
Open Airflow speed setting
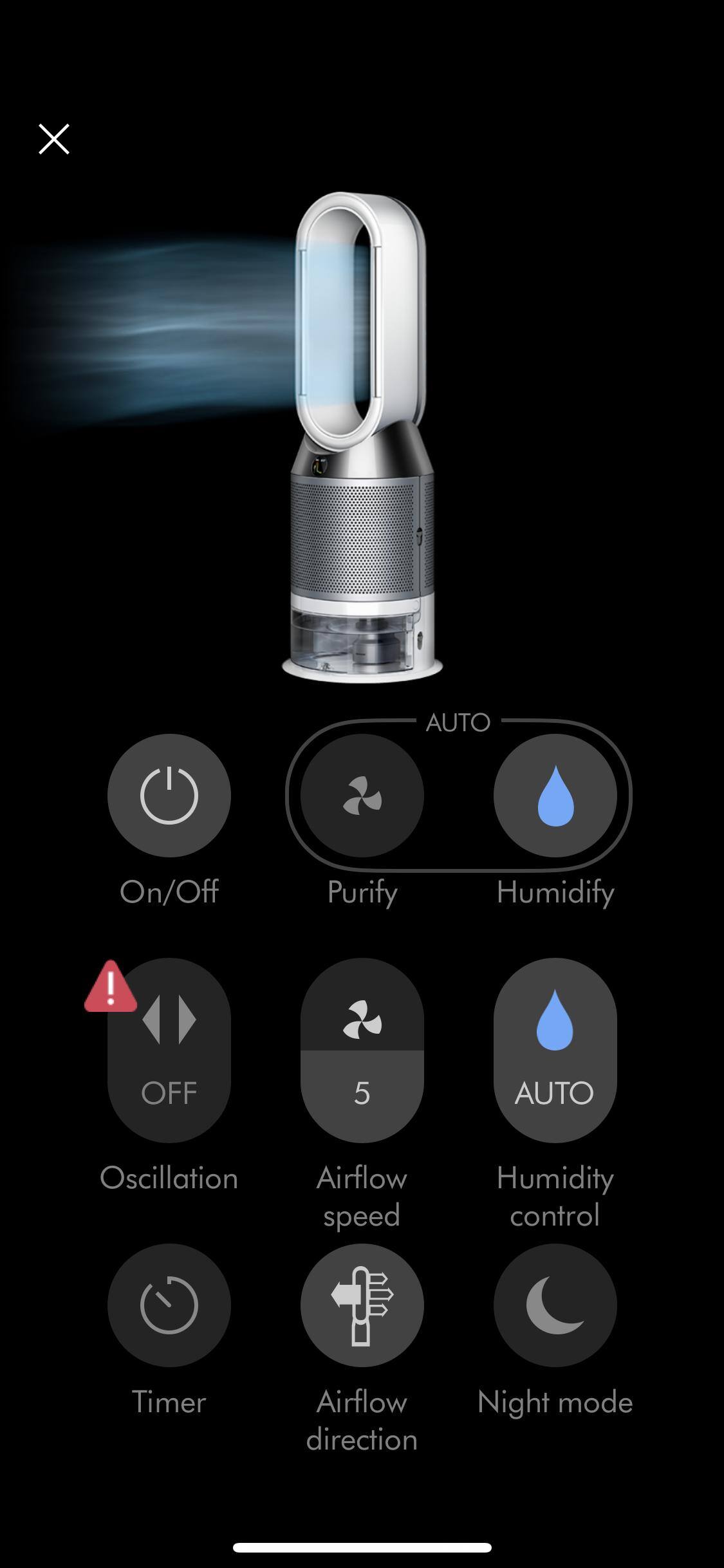click(x=362, y=1050)
